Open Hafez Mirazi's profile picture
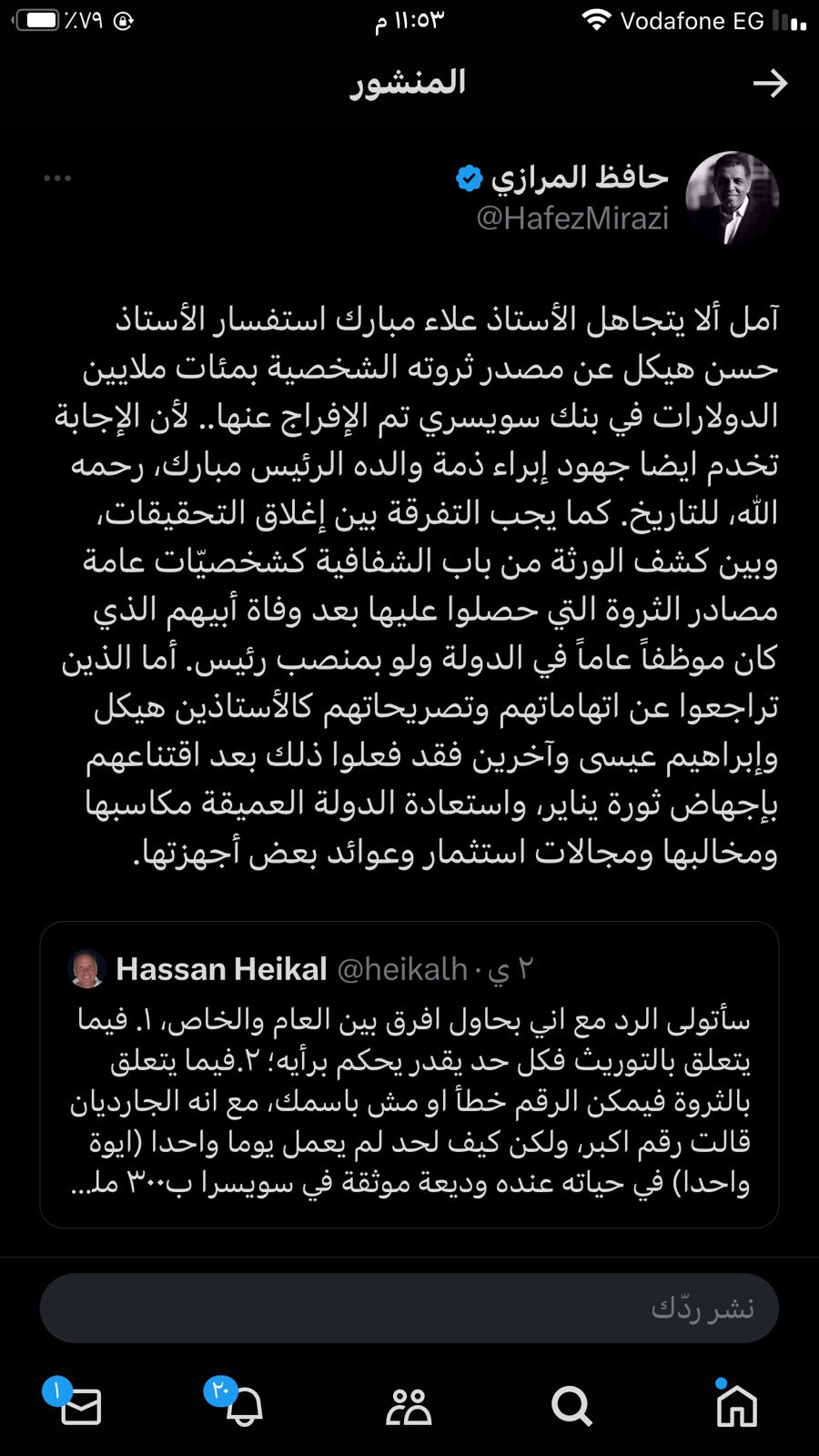The width and height of the screenshot is (819, 1456). (x=732, y=198)
